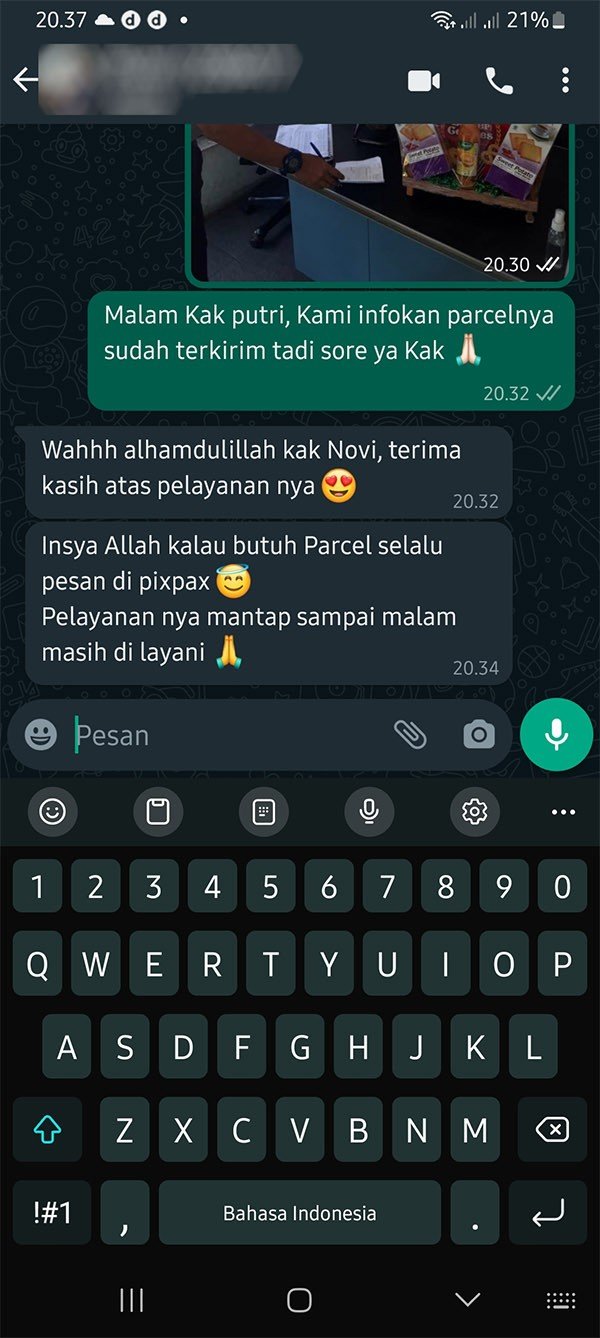Open the keyboard number-pad toolbar icon
This screenshot has height=1338, width=600.
coord(263,812)
